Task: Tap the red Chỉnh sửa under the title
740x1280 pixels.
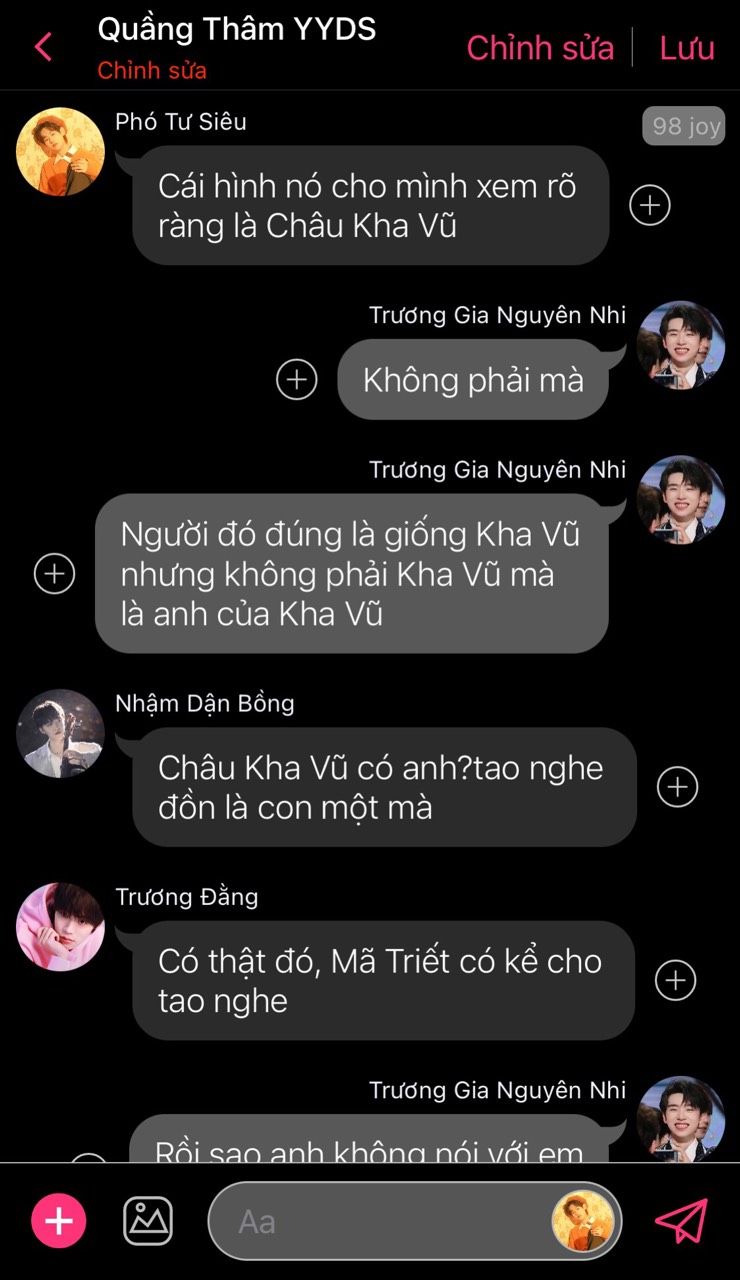Action: point(152,71)
